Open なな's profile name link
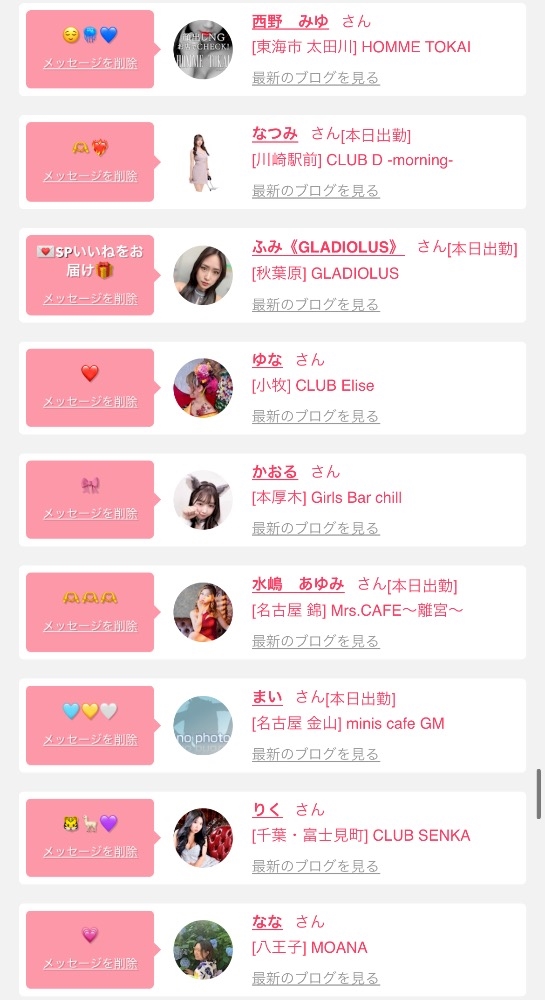Viewport: 545px width, 1000px height. (267, 922)
